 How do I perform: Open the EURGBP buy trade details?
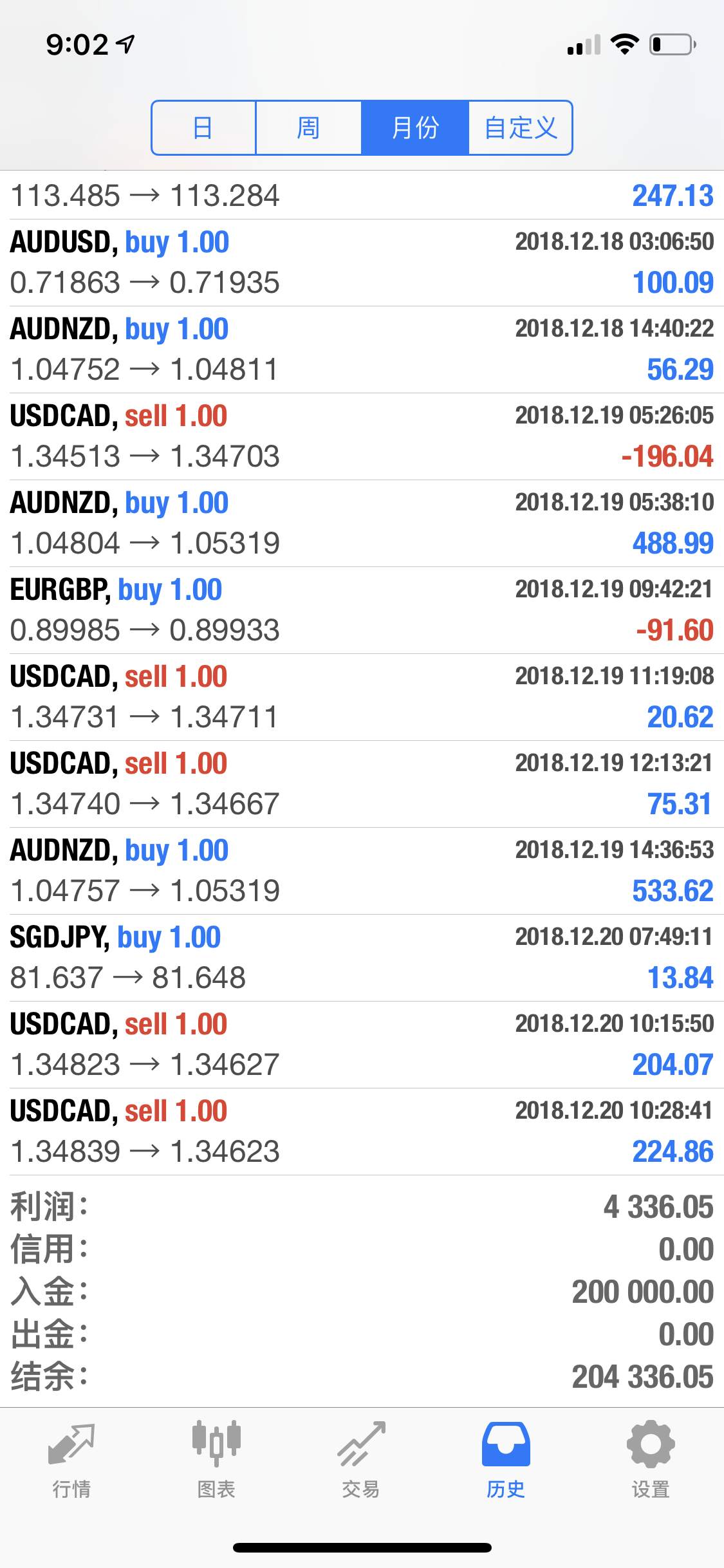362,610
